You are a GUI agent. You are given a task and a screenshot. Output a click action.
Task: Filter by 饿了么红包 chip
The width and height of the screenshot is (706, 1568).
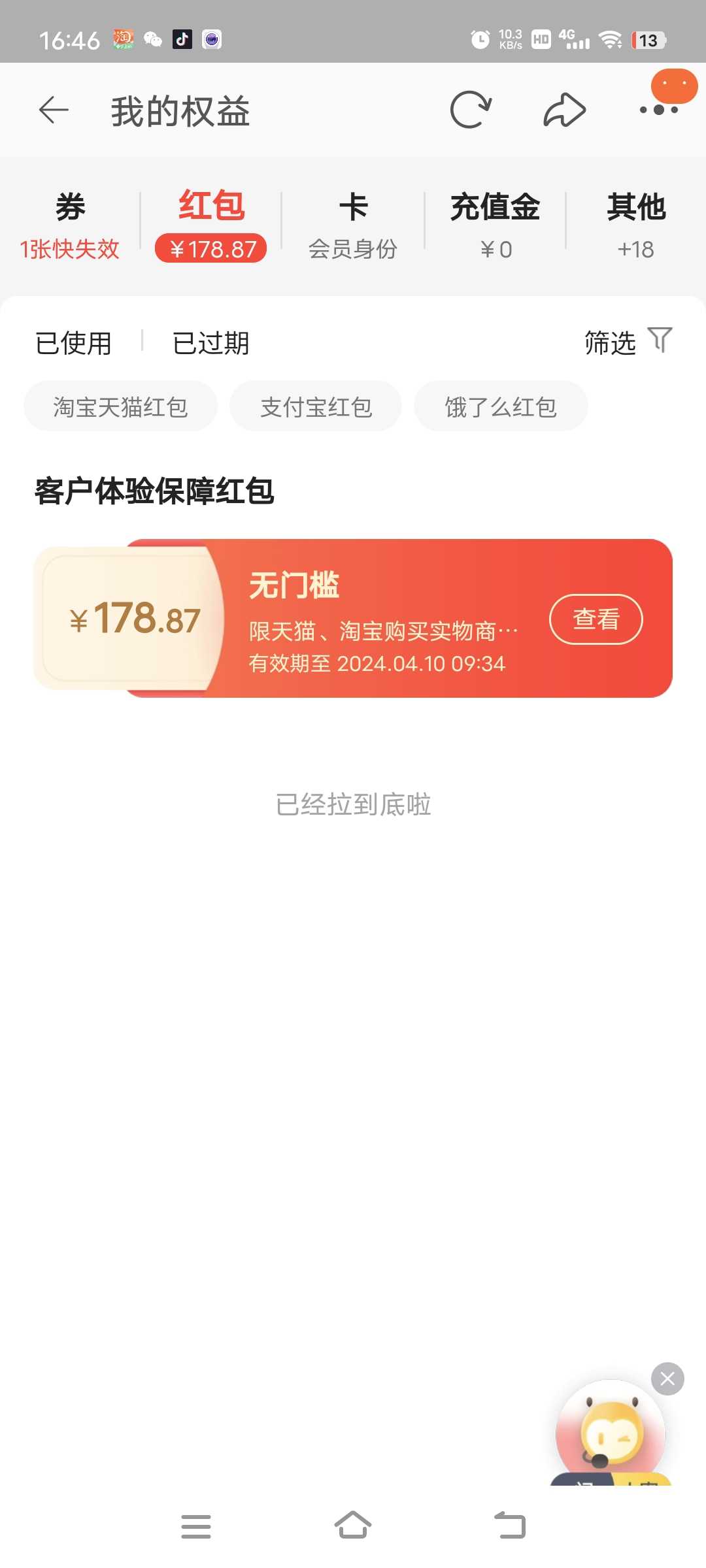click(501, 406)
